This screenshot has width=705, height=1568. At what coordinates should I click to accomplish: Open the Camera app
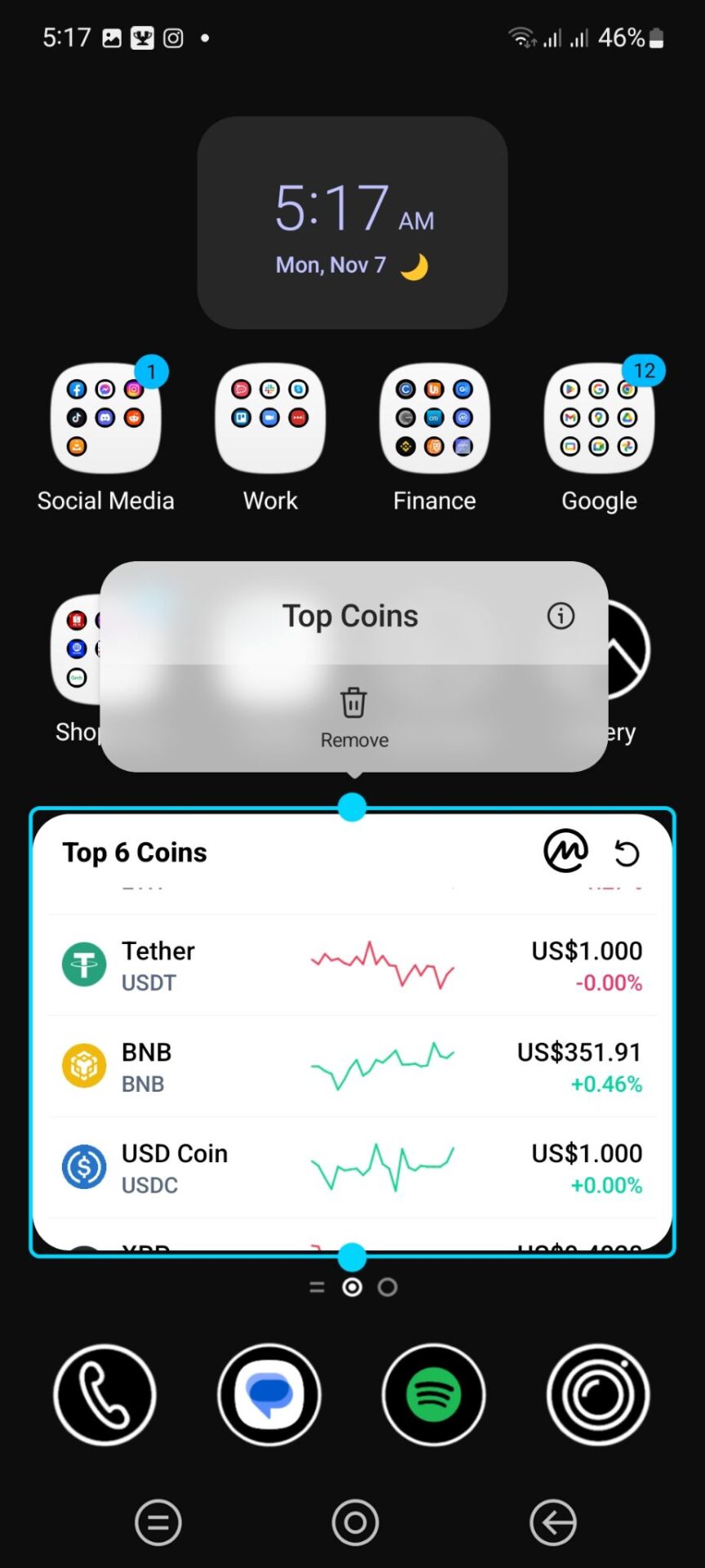pyautogui.click(x=598, y=1395)
